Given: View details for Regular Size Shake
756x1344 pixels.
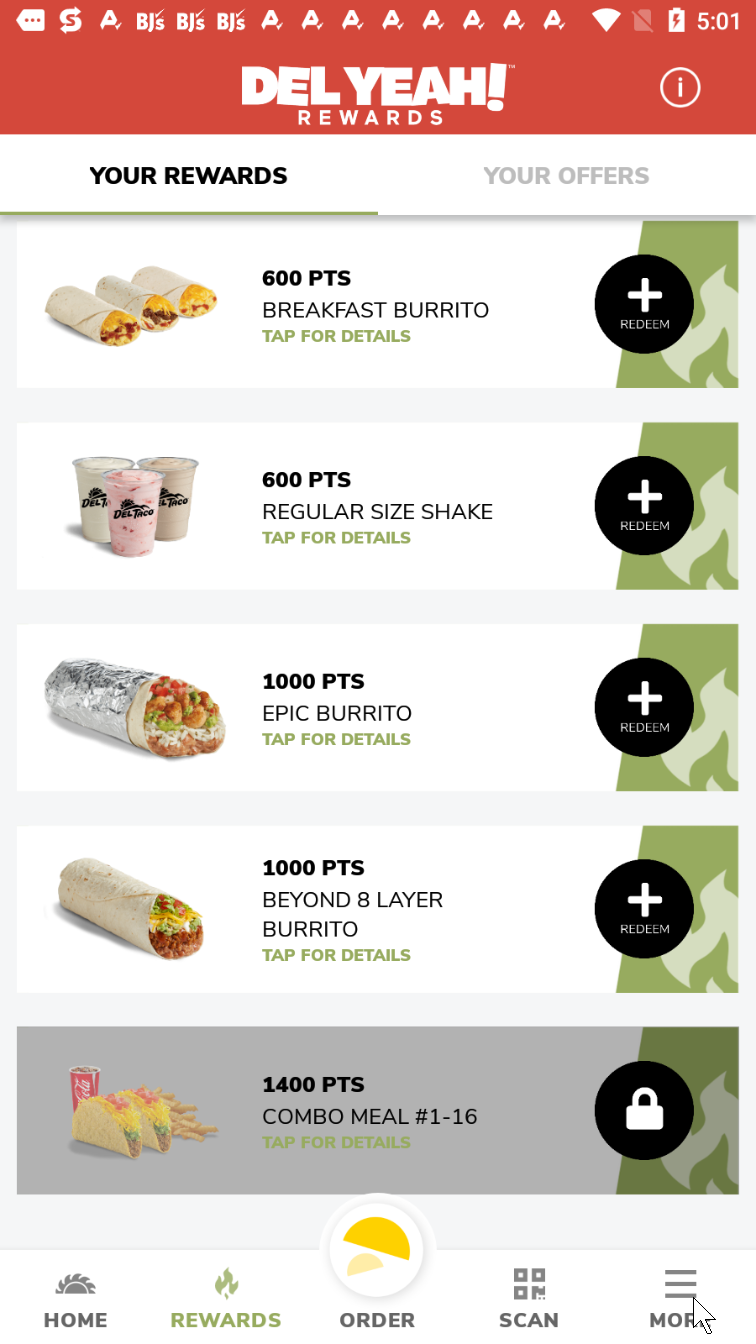Looking at the screenshot, I should tap(336, 538).
